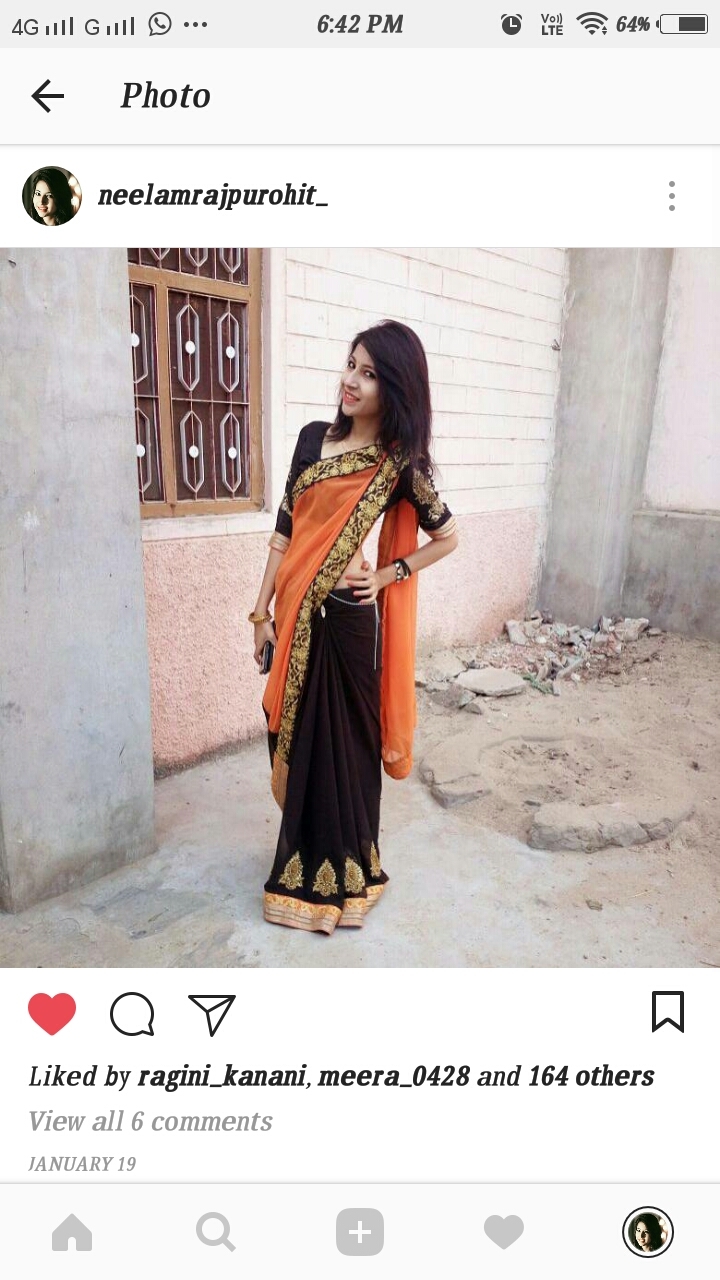Share the post via the paper plane
720x1280 pixels.
pos(212,1014)
